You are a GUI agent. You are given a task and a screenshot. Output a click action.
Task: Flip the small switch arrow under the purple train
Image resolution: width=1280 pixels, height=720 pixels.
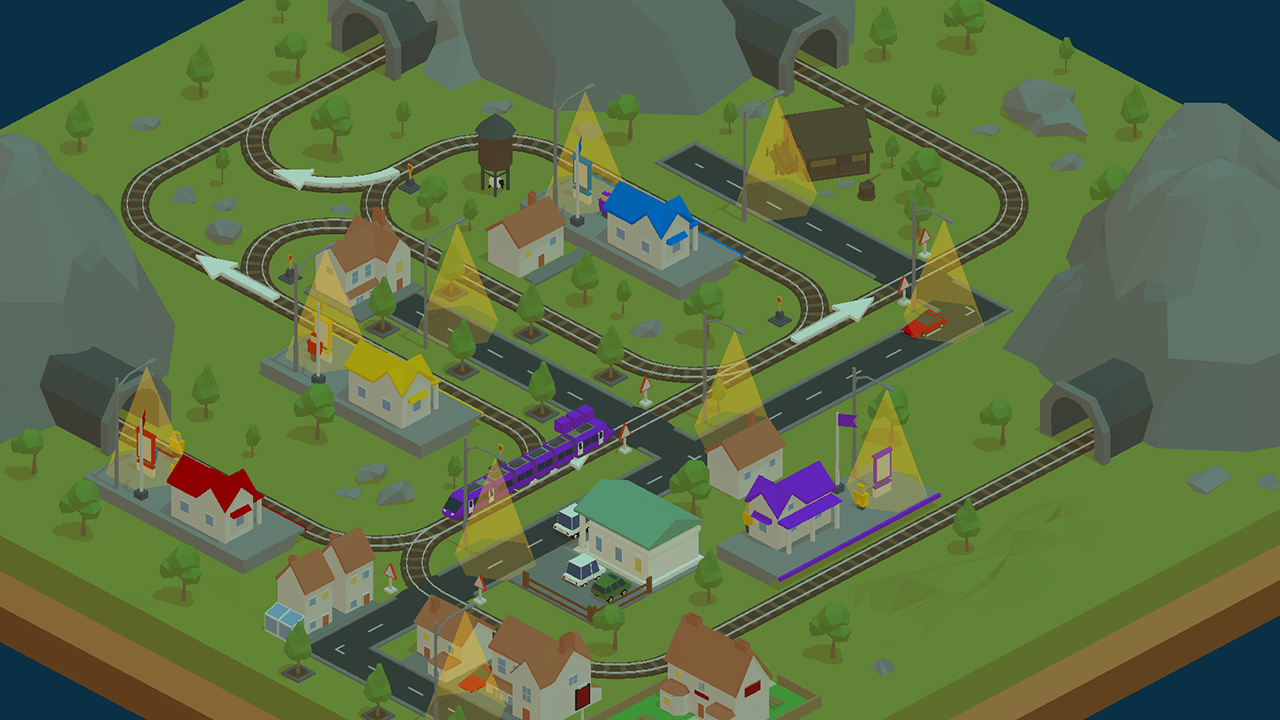tap(577, 462)
